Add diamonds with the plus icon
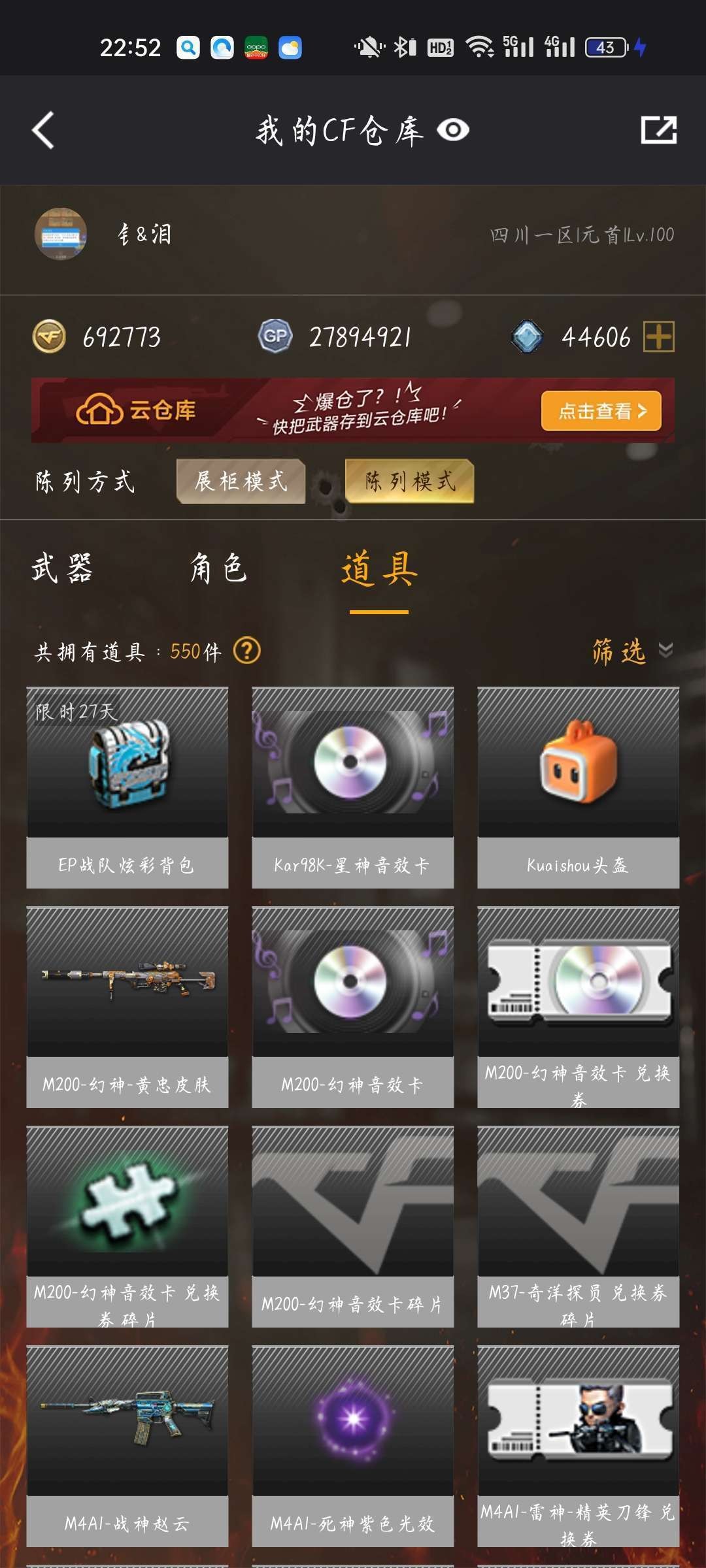 (658, 337)
